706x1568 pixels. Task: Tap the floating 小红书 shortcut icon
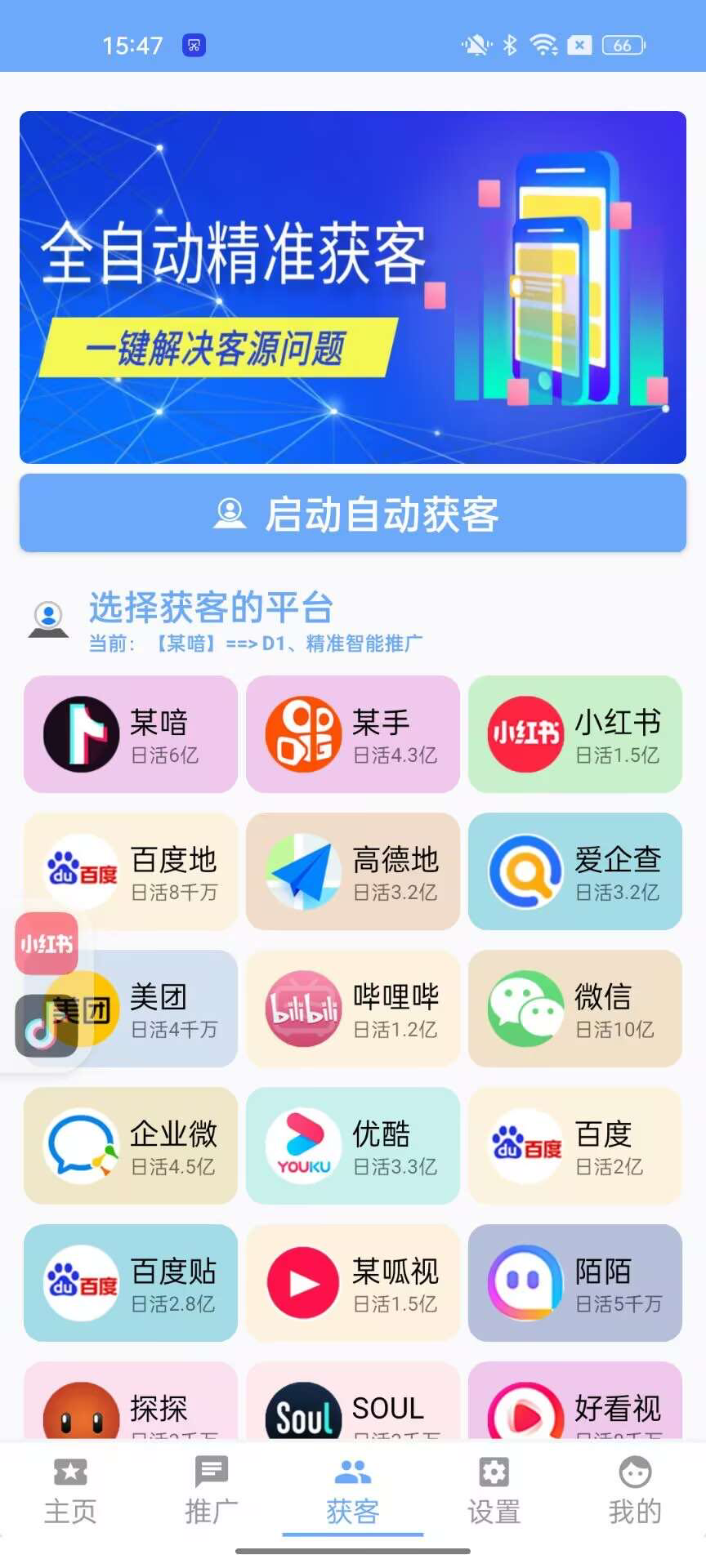pyautogui.click(x=47, y=944)
